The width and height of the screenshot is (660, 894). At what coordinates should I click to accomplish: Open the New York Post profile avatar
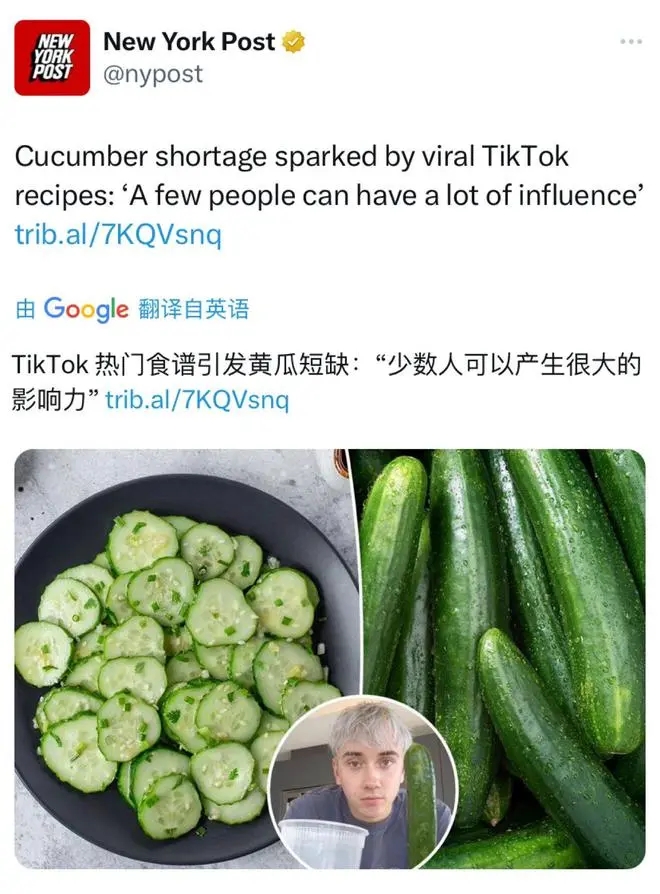[52, 58]
